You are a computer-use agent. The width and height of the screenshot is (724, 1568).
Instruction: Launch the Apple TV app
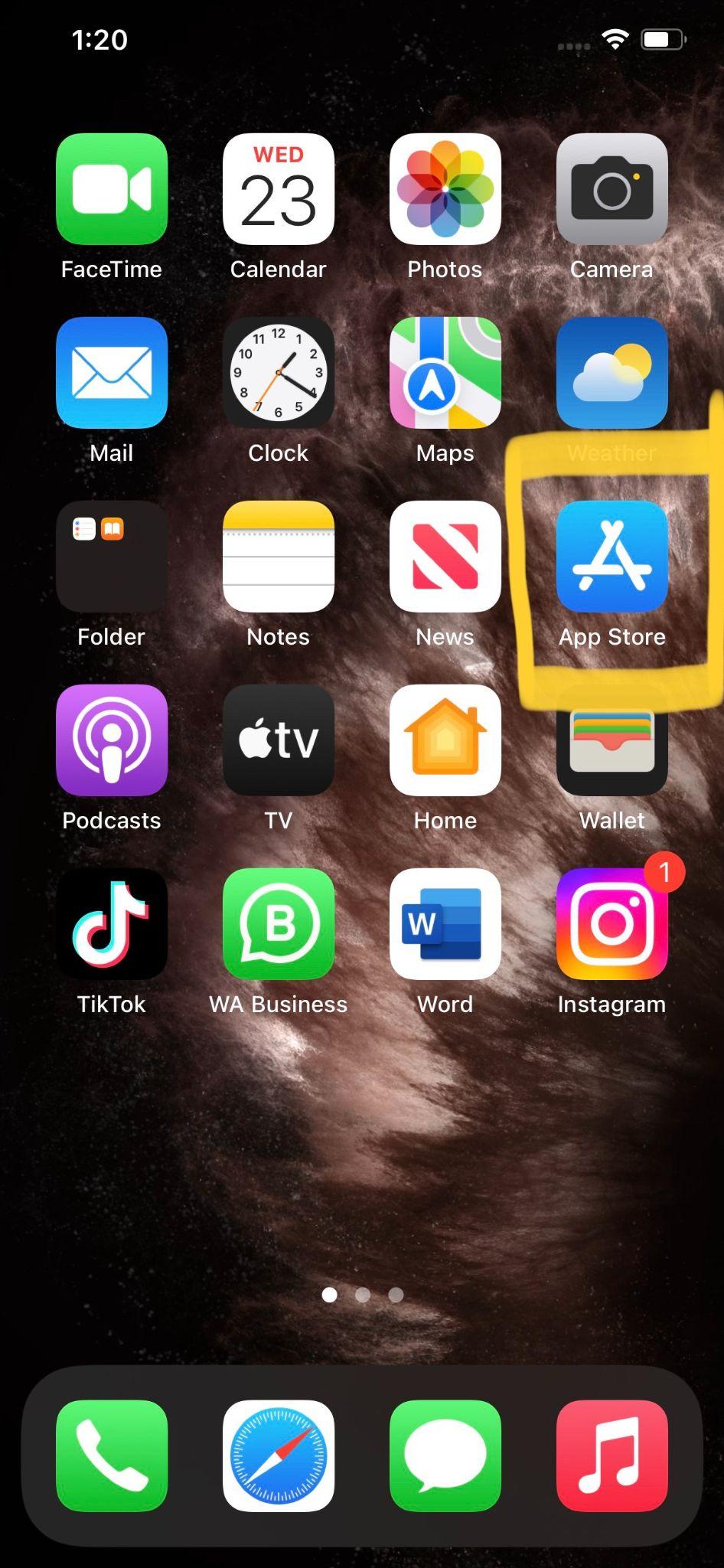tap(278, 741)
